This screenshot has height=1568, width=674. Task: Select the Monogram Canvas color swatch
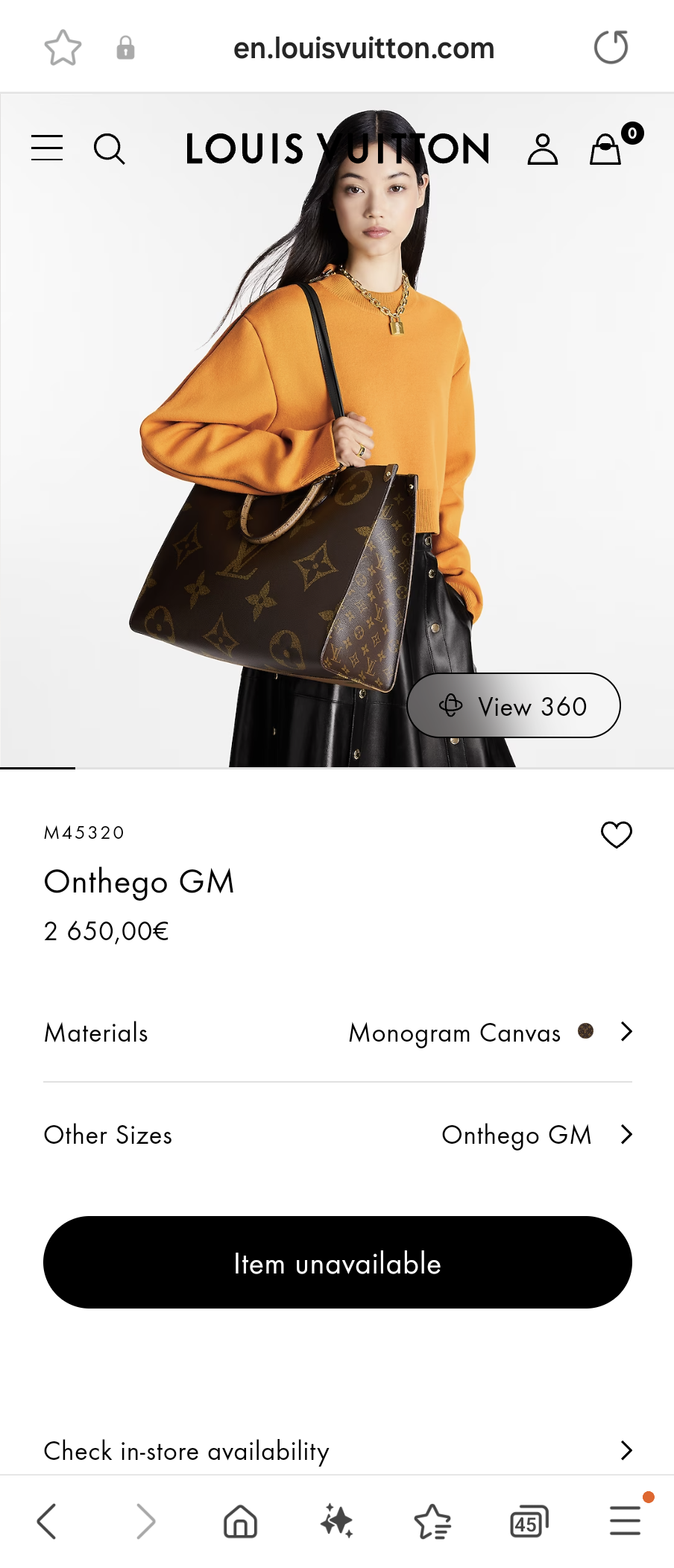point(586,1032)
